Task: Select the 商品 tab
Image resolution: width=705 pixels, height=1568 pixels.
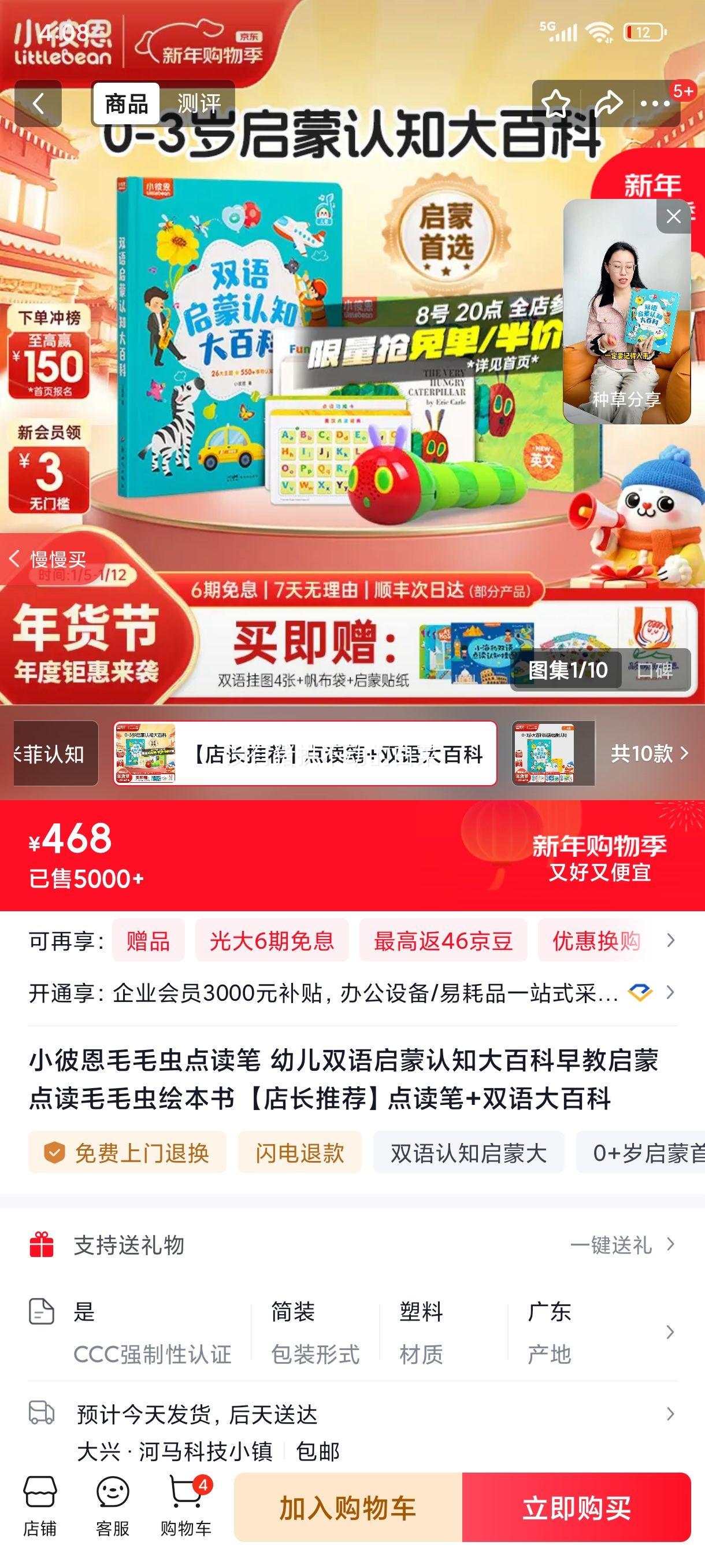Action: tap(128, 102)
